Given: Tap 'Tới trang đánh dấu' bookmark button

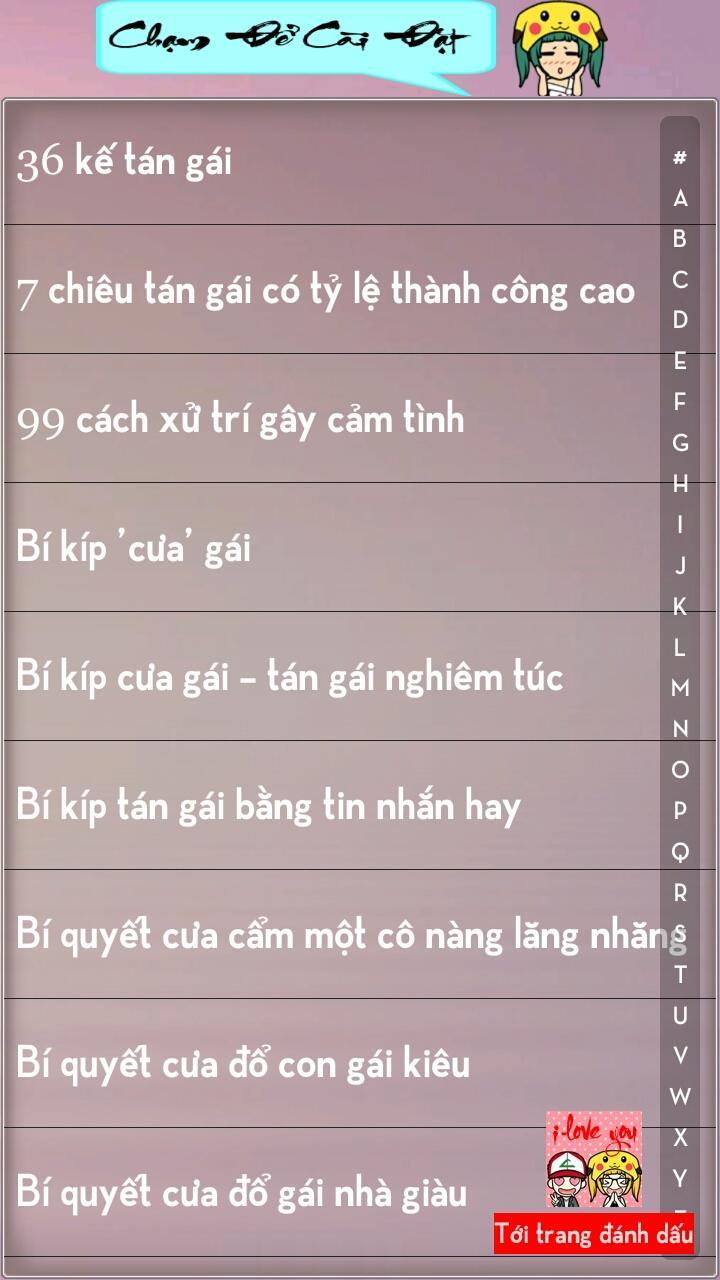Looking at the screenshot, I should click(593, 1234).
